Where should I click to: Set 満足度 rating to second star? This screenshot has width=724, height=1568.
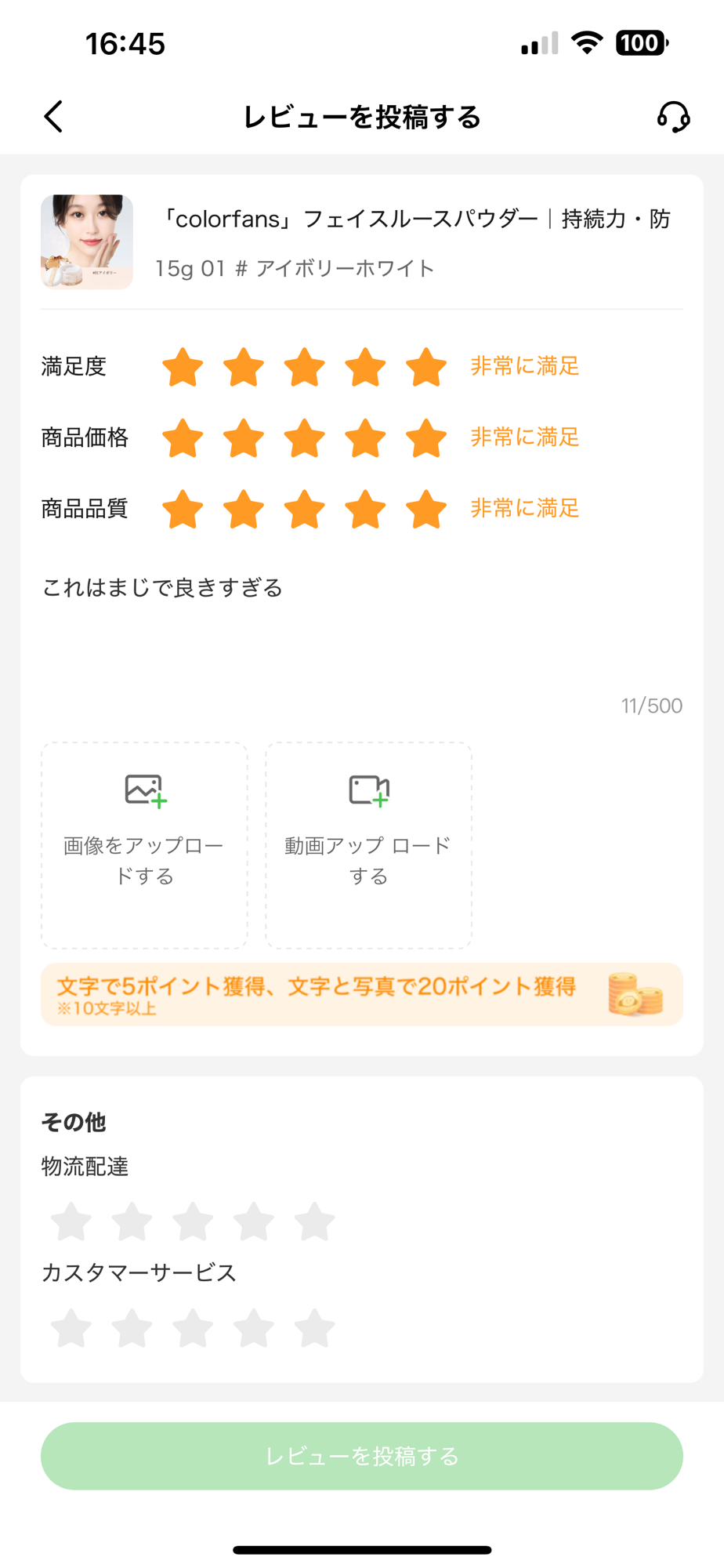pos(244,367)
